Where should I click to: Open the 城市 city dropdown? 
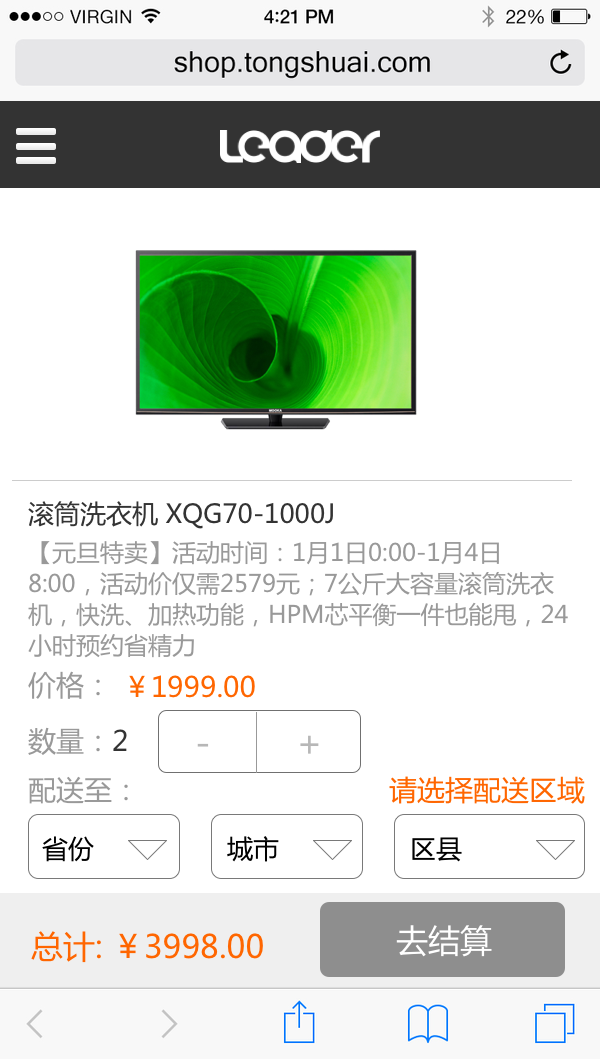[286, 846]
